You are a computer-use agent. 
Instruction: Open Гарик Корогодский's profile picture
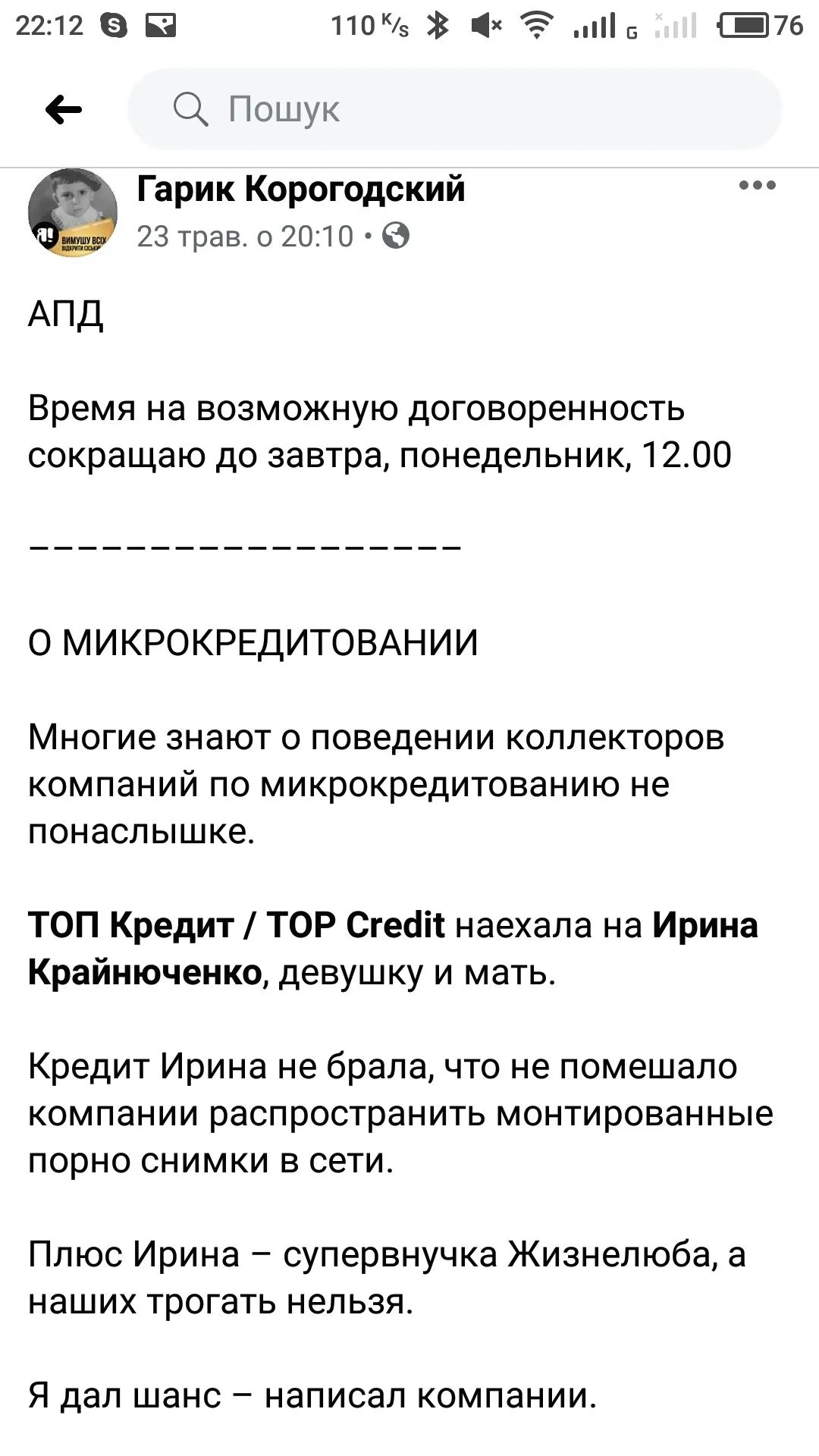pos(73,214)
